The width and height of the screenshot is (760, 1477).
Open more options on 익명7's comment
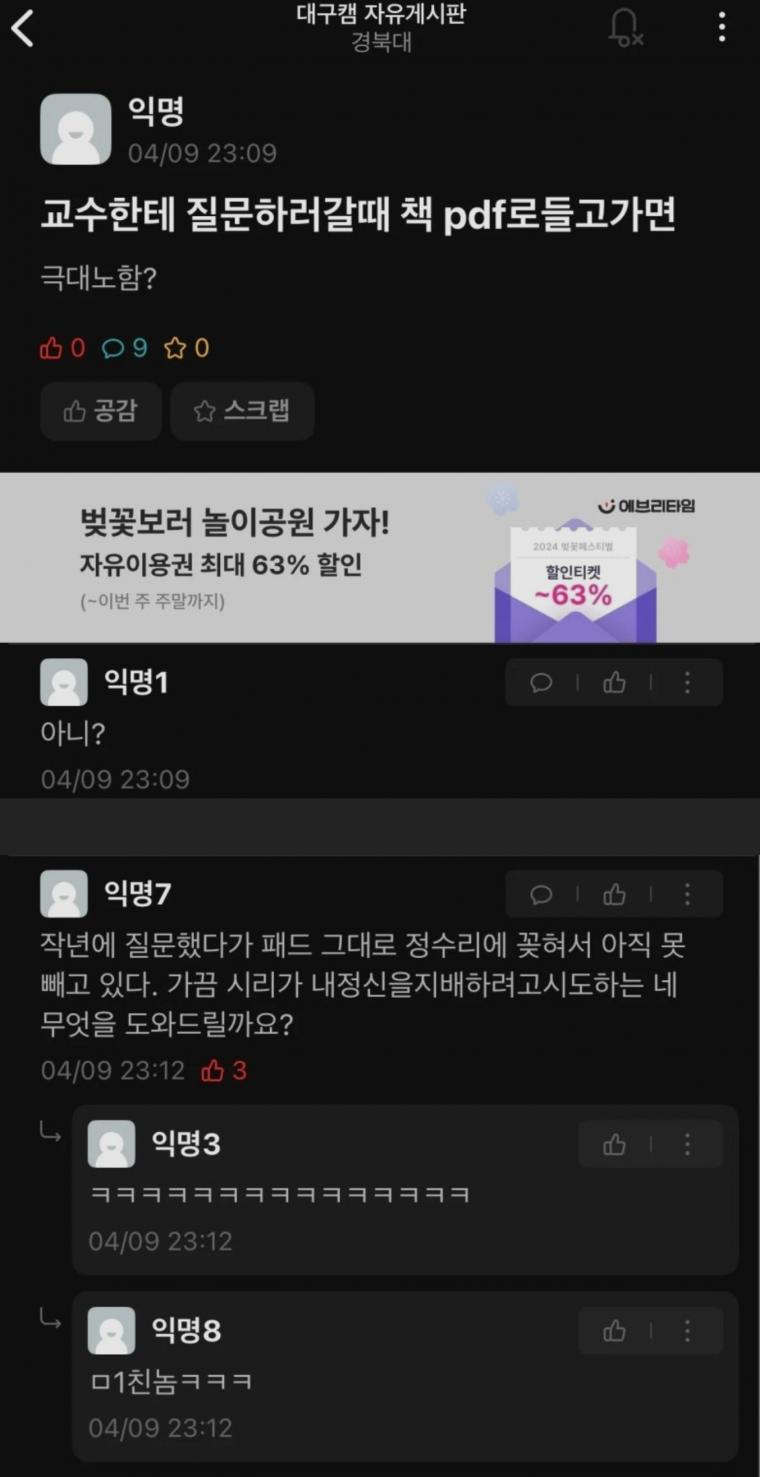[687, 894]
